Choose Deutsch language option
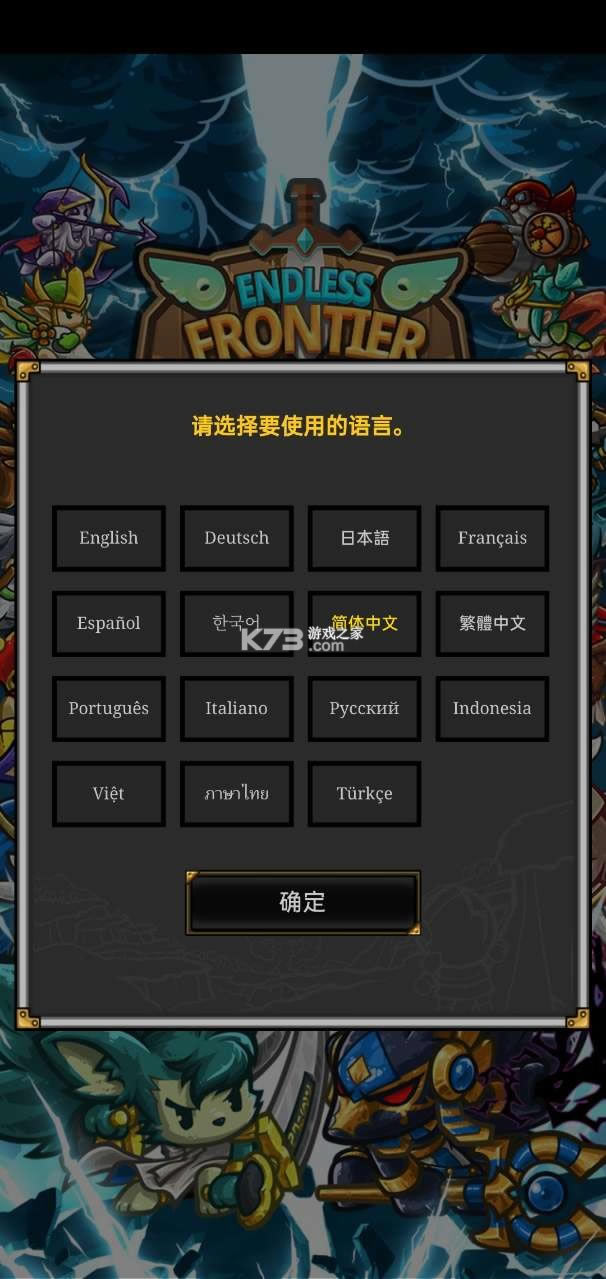The width and height of the screenshot is (606, 1279). pyautogui.click(x=237, y=538)
